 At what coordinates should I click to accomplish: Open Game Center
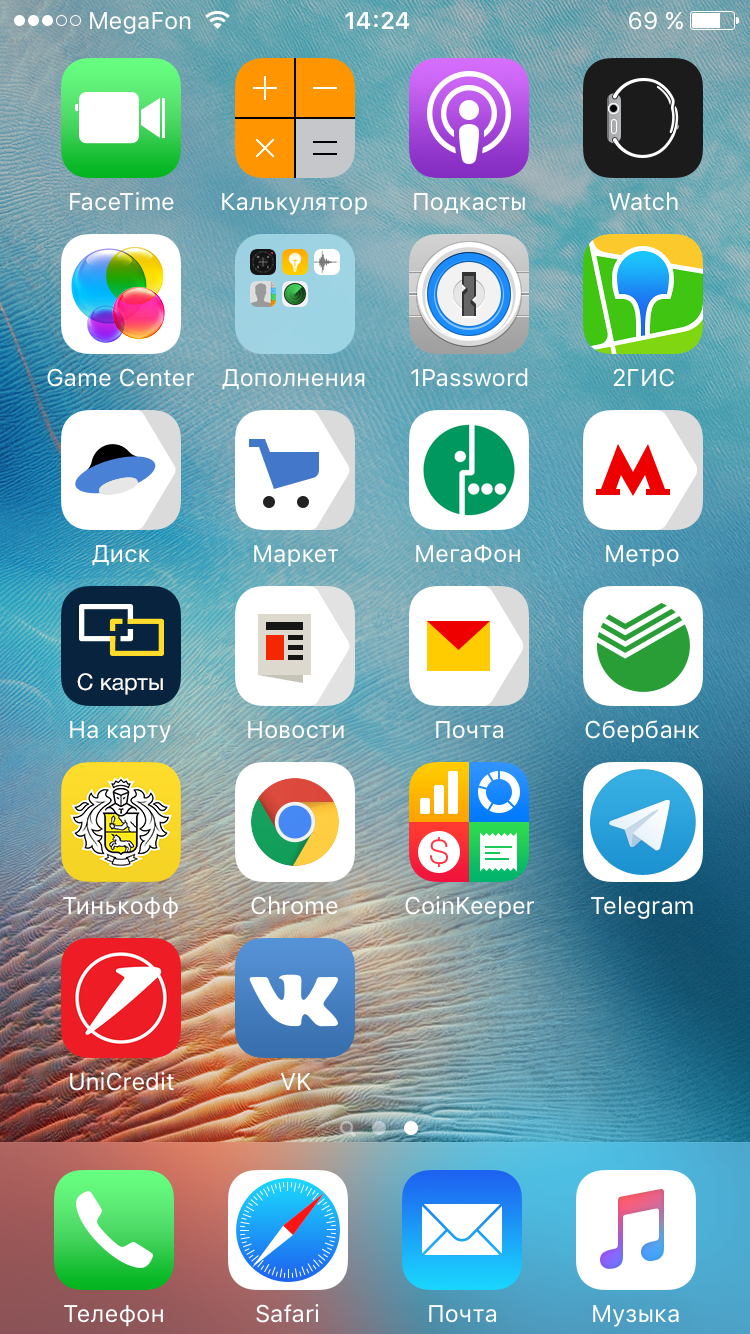[121, 294]
